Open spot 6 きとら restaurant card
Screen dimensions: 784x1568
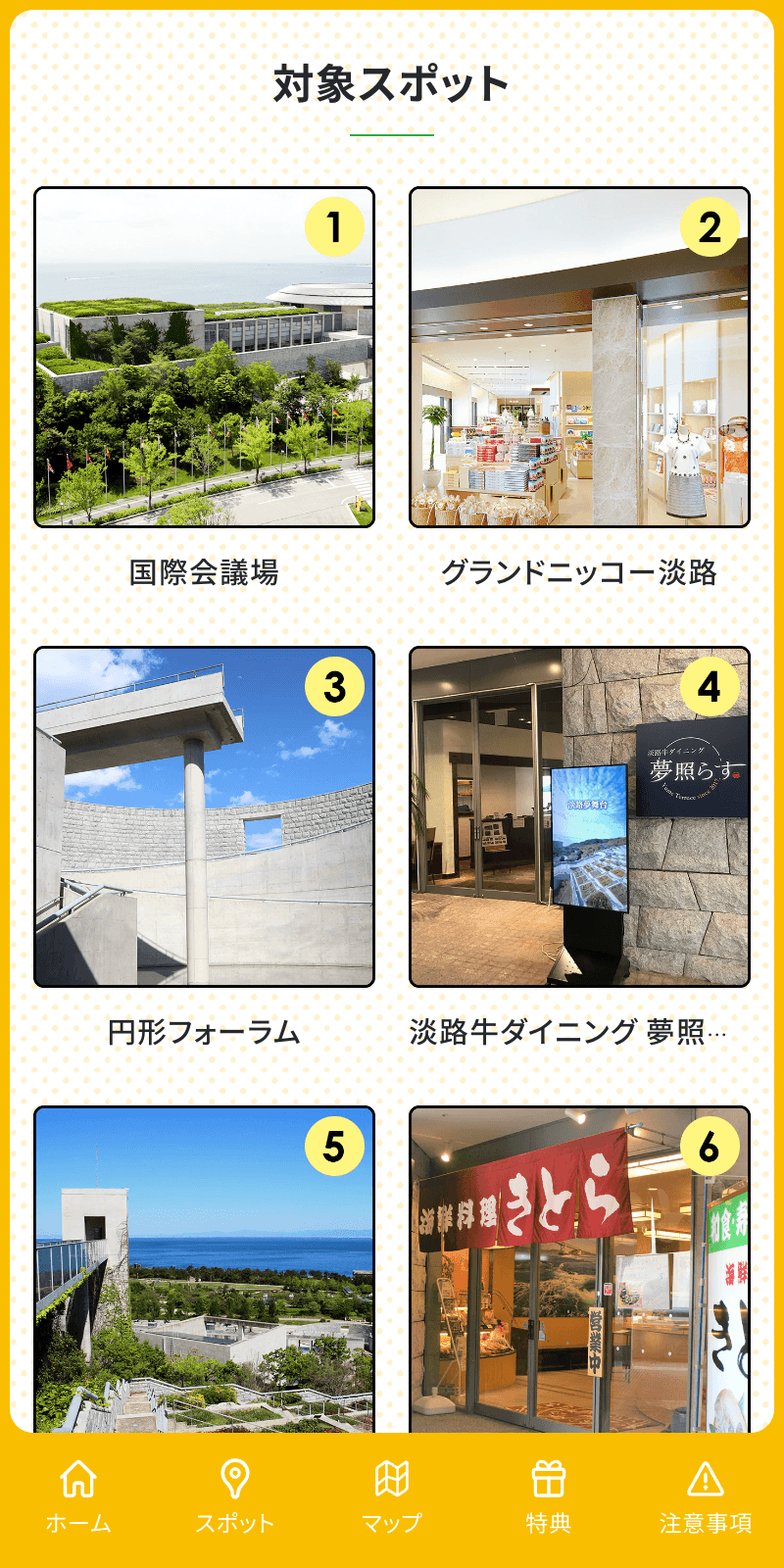[579, 1269]
